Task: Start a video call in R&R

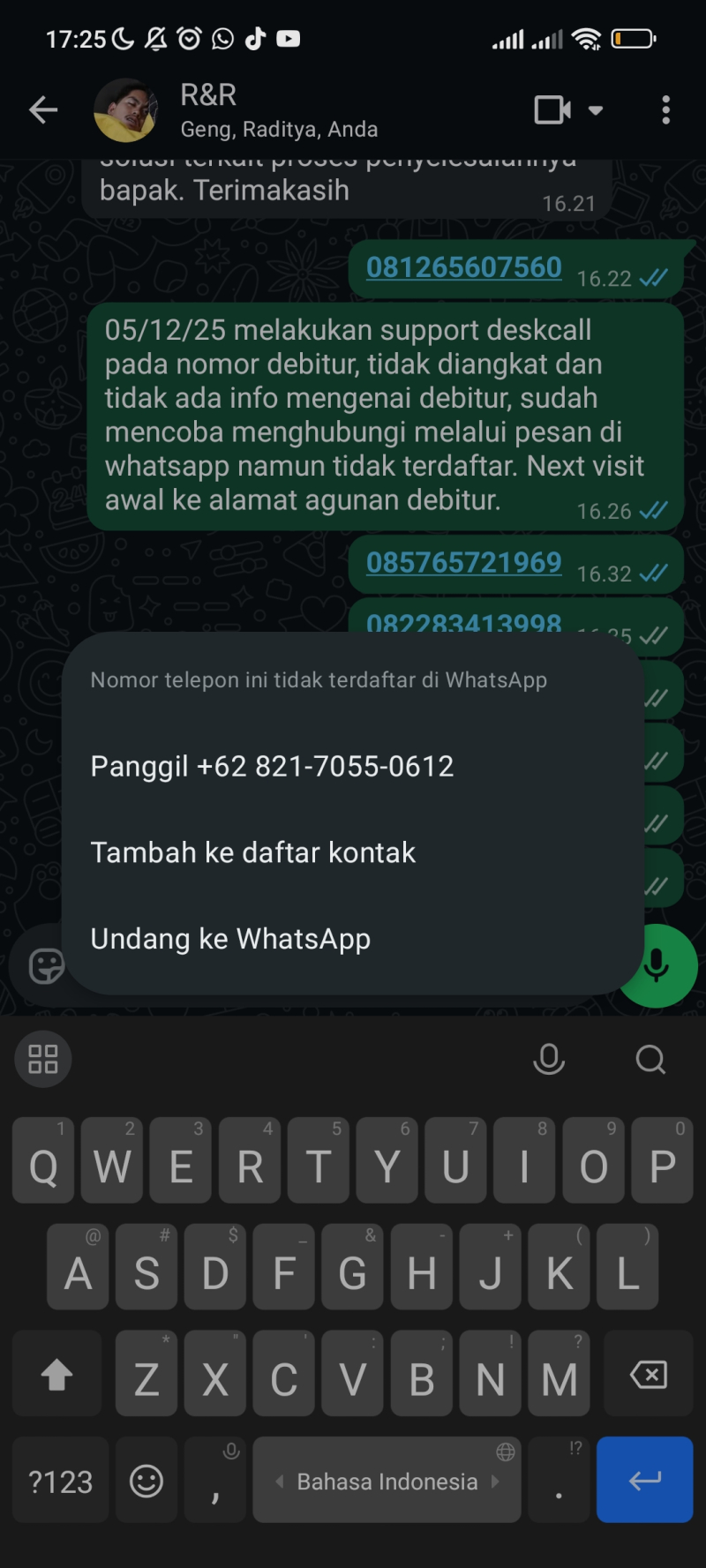Action: point(553,110)
